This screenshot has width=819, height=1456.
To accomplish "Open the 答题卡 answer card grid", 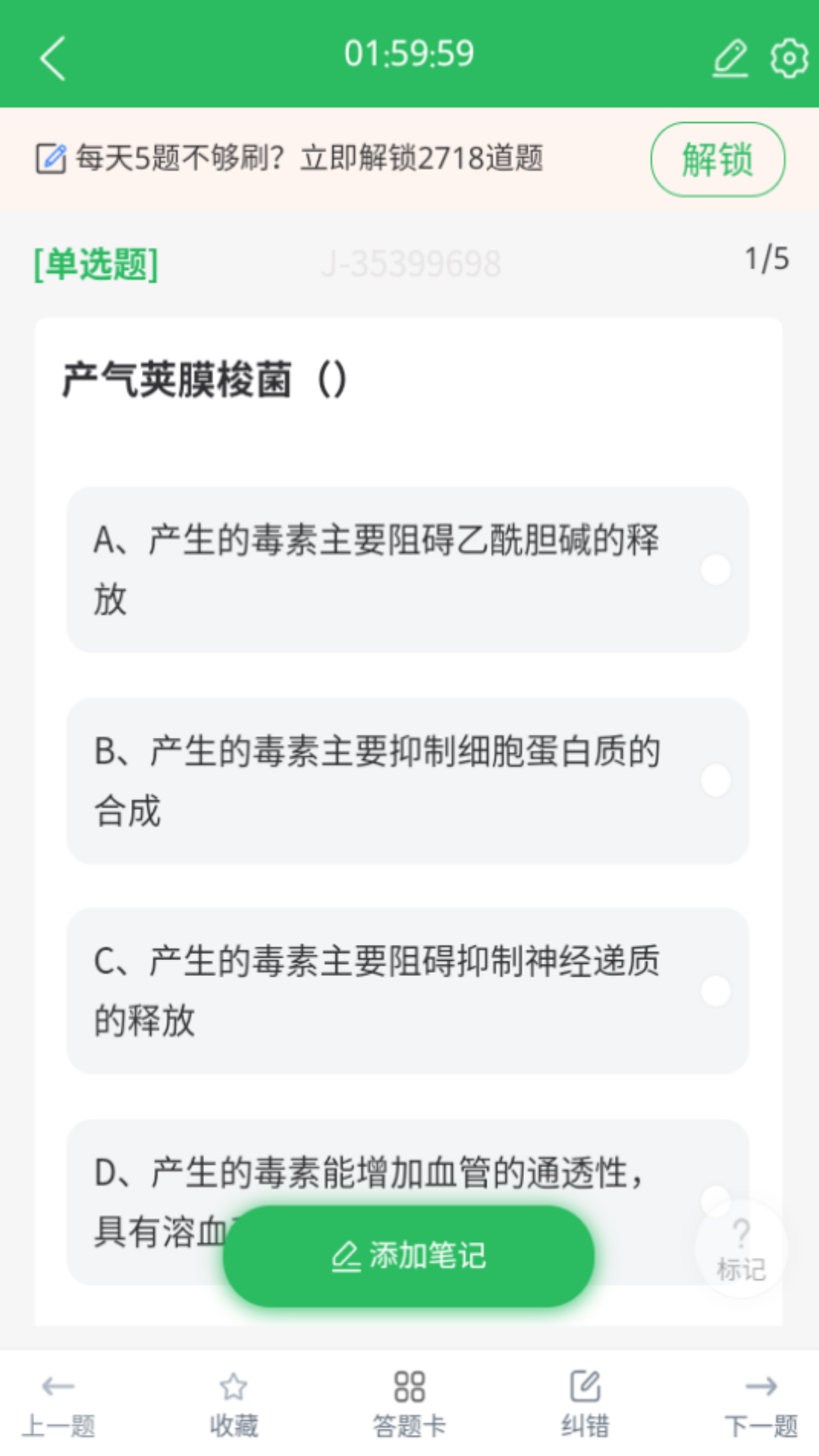I will pyautogui.click(x=409, y=1403).
